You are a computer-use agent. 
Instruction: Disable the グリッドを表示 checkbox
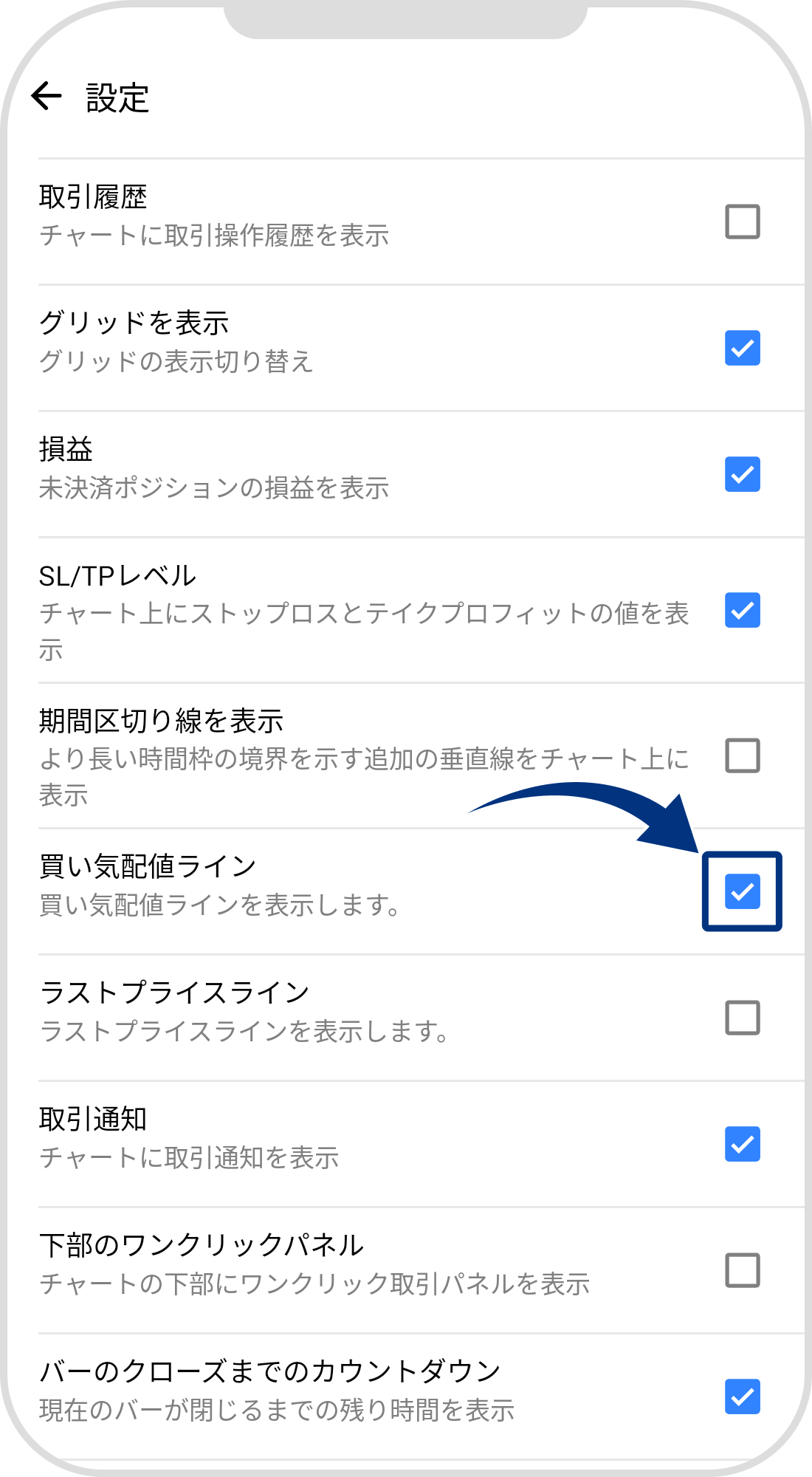(x=742, y=347)
